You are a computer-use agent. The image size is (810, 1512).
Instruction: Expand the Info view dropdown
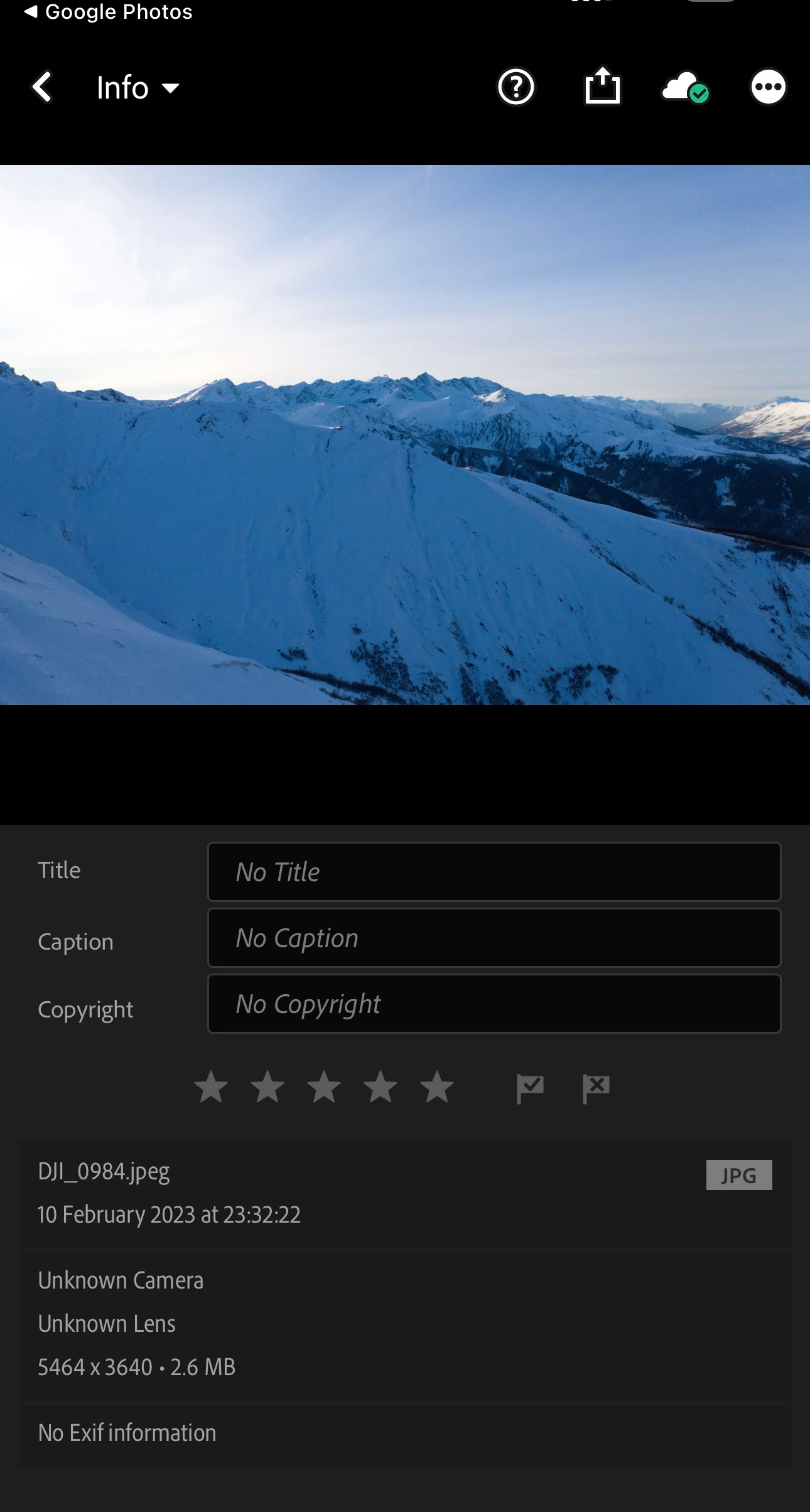138,87
